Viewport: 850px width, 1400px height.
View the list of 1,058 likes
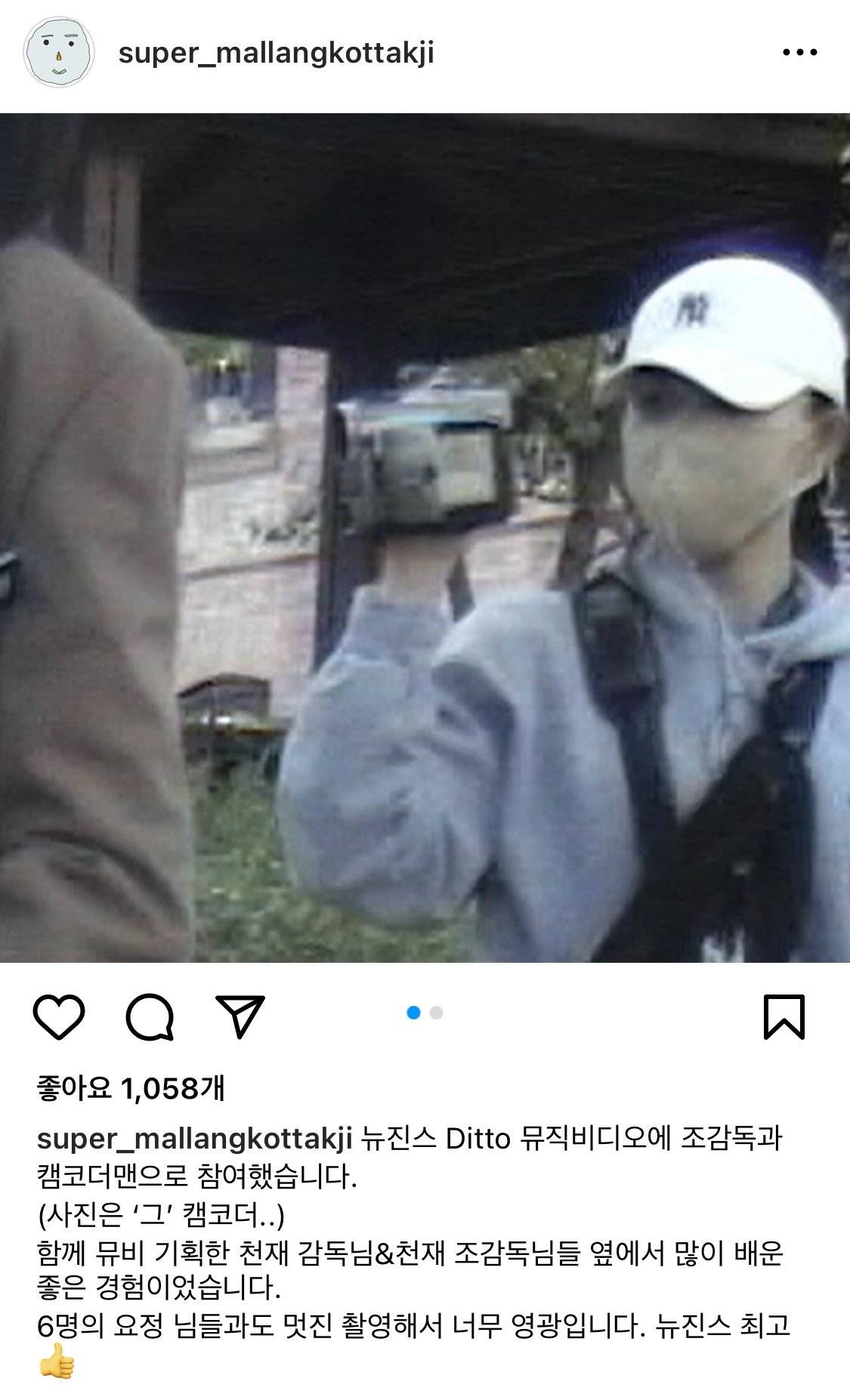[131, 1088]
